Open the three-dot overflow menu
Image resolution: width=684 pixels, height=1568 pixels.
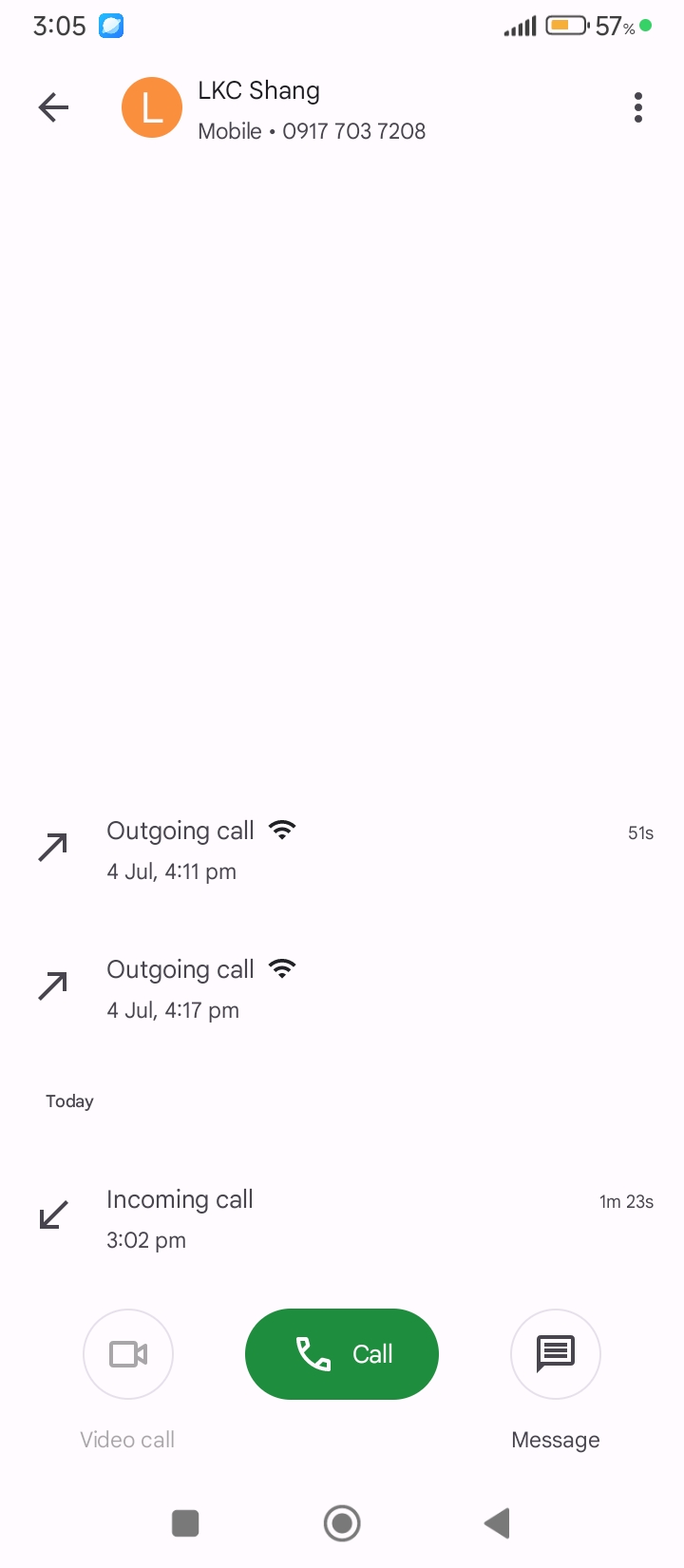[638, 107]
